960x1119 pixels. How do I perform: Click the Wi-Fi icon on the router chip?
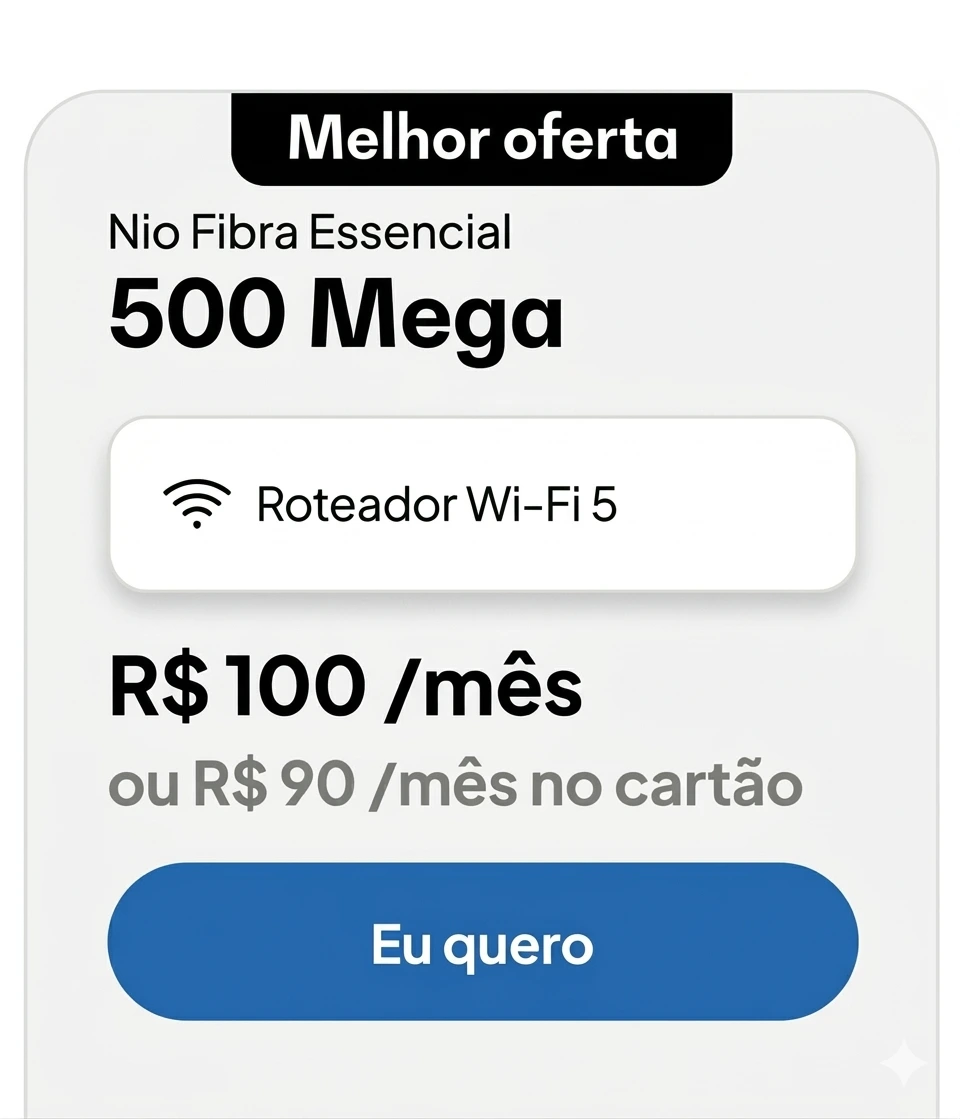coord(197,503)
